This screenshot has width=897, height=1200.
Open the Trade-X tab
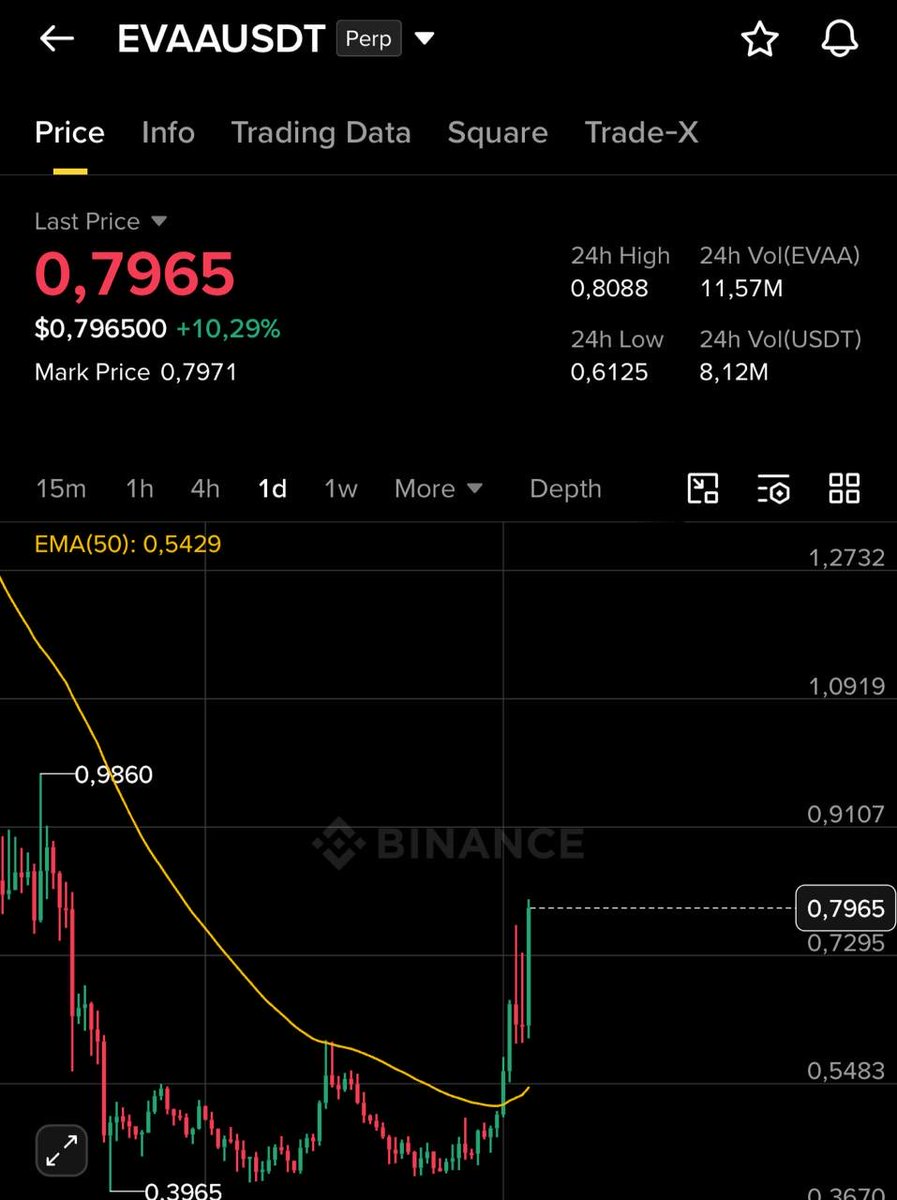[x=641, y=133]
